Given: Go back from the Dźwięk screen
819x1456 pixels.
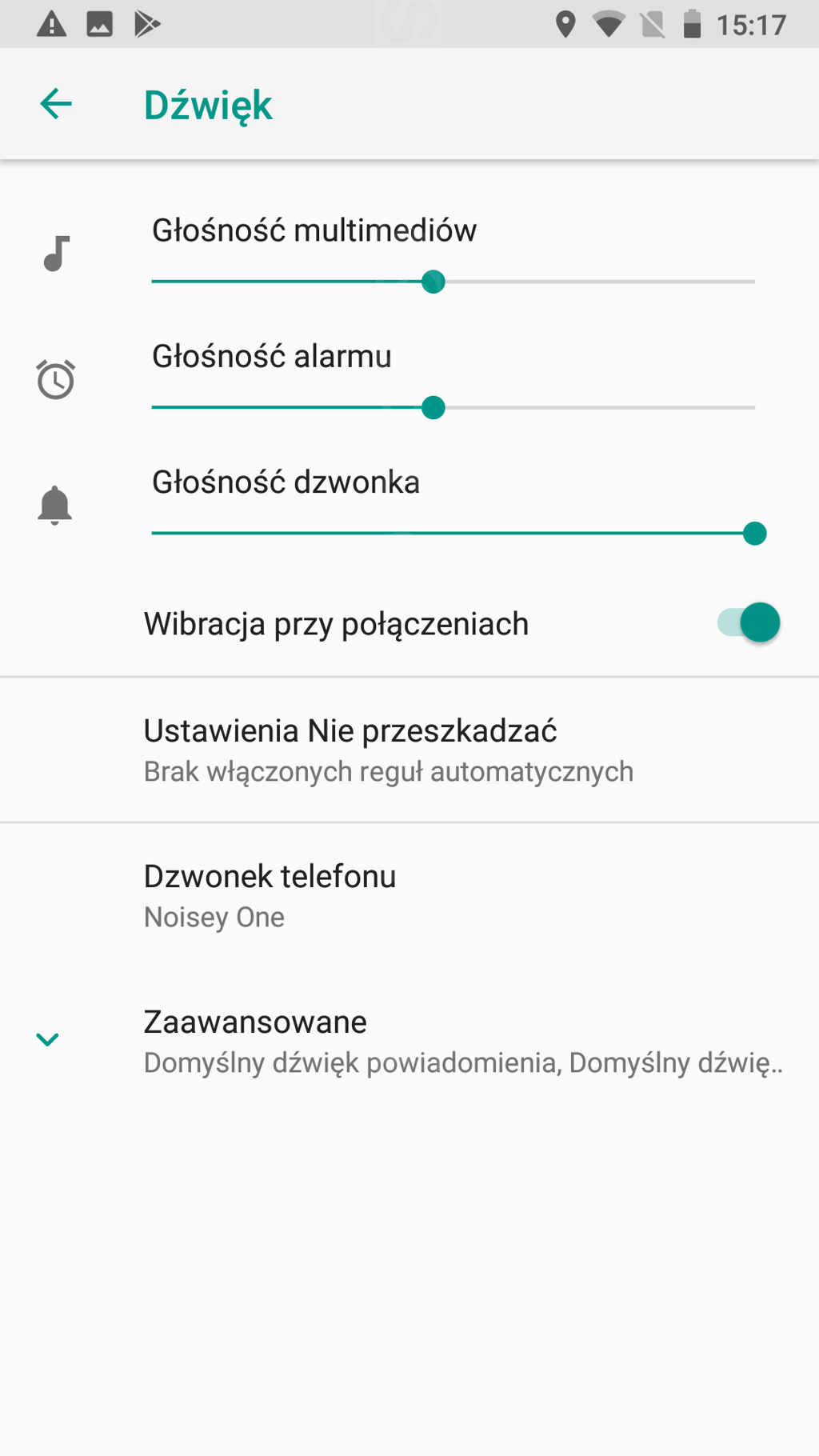Looking at the screenshot, I should [x=56, y=104].
